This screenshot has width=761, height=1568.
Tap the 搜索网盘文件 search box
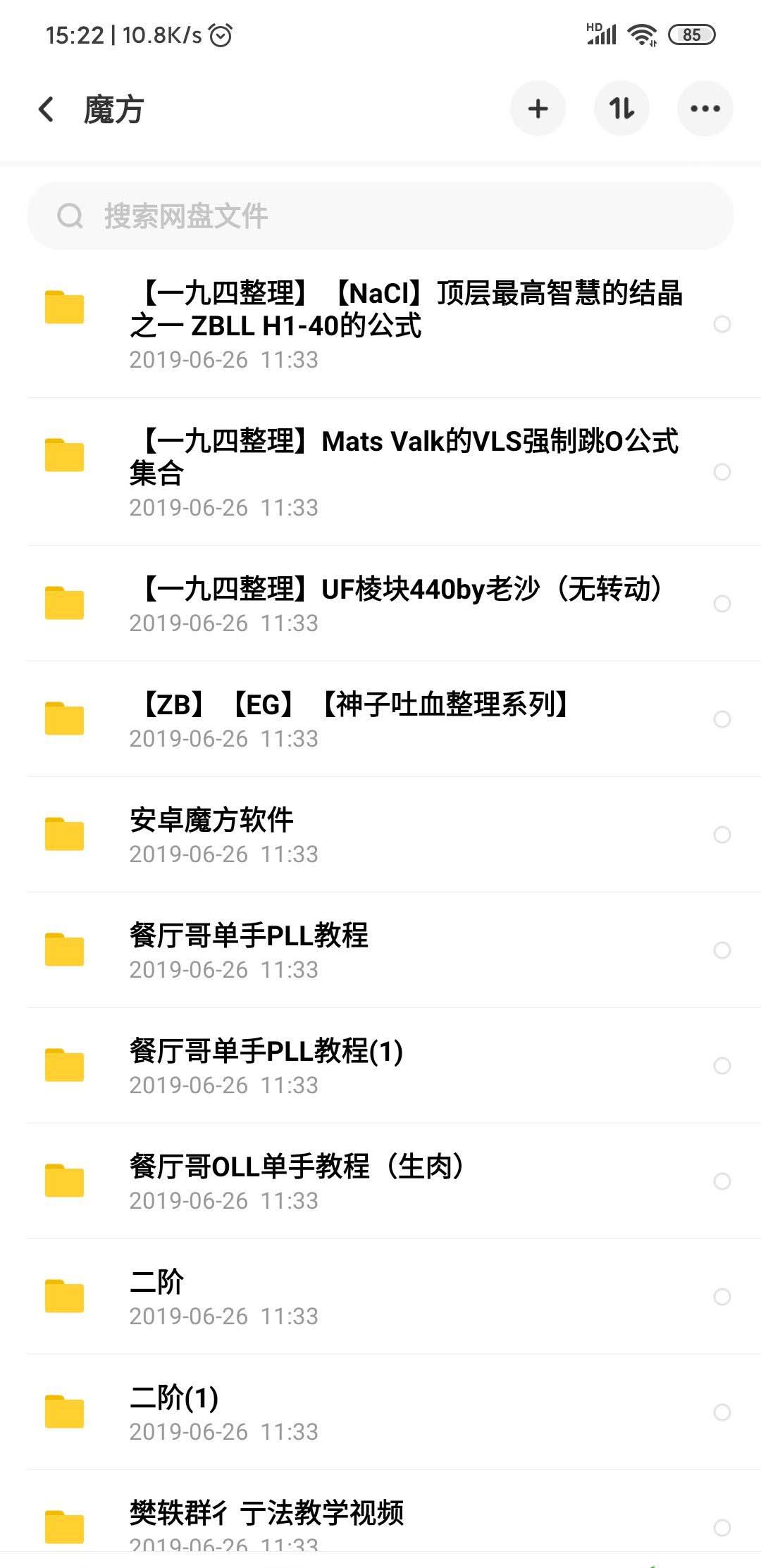[x=380, y=216]
